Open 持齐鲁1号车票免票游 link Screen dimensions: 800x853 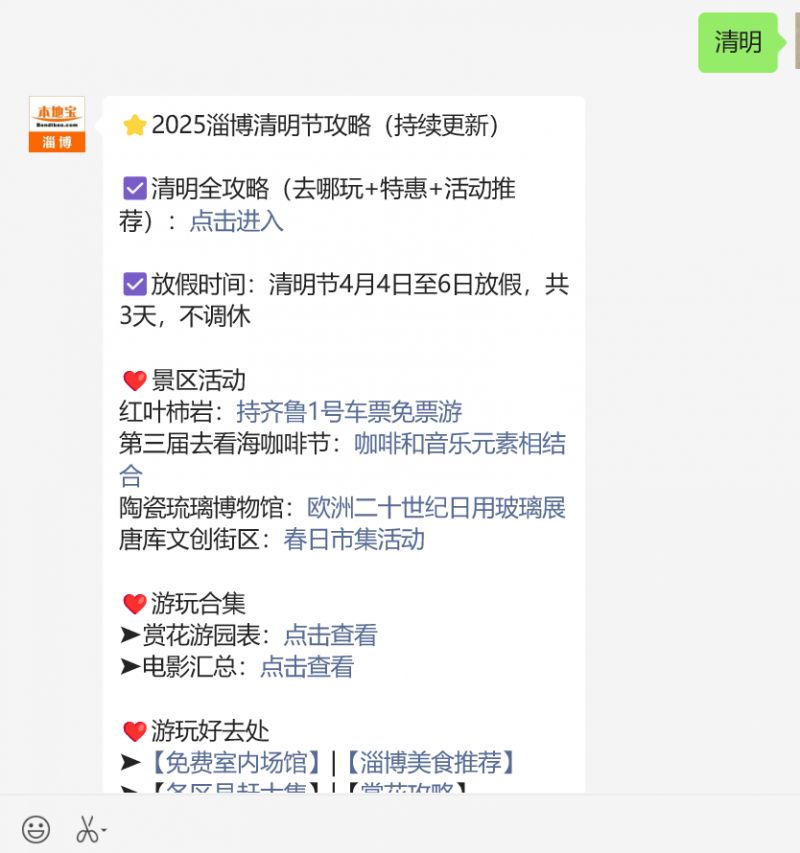349,411
